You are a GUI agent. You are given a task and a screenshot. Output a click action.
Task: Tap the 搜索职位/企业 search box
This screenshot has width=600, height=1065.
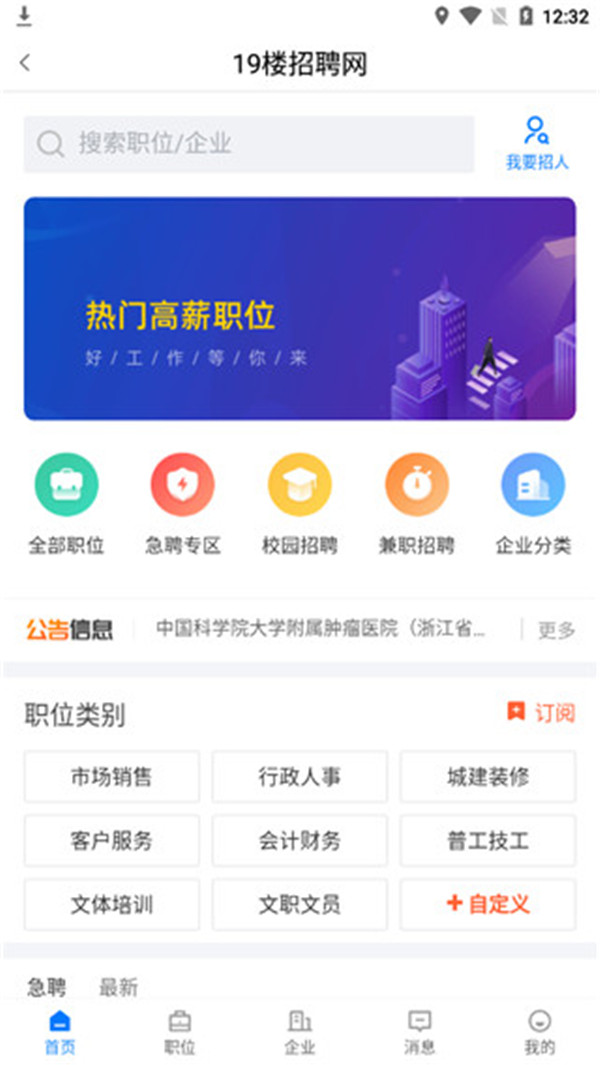tap(249, 144)
